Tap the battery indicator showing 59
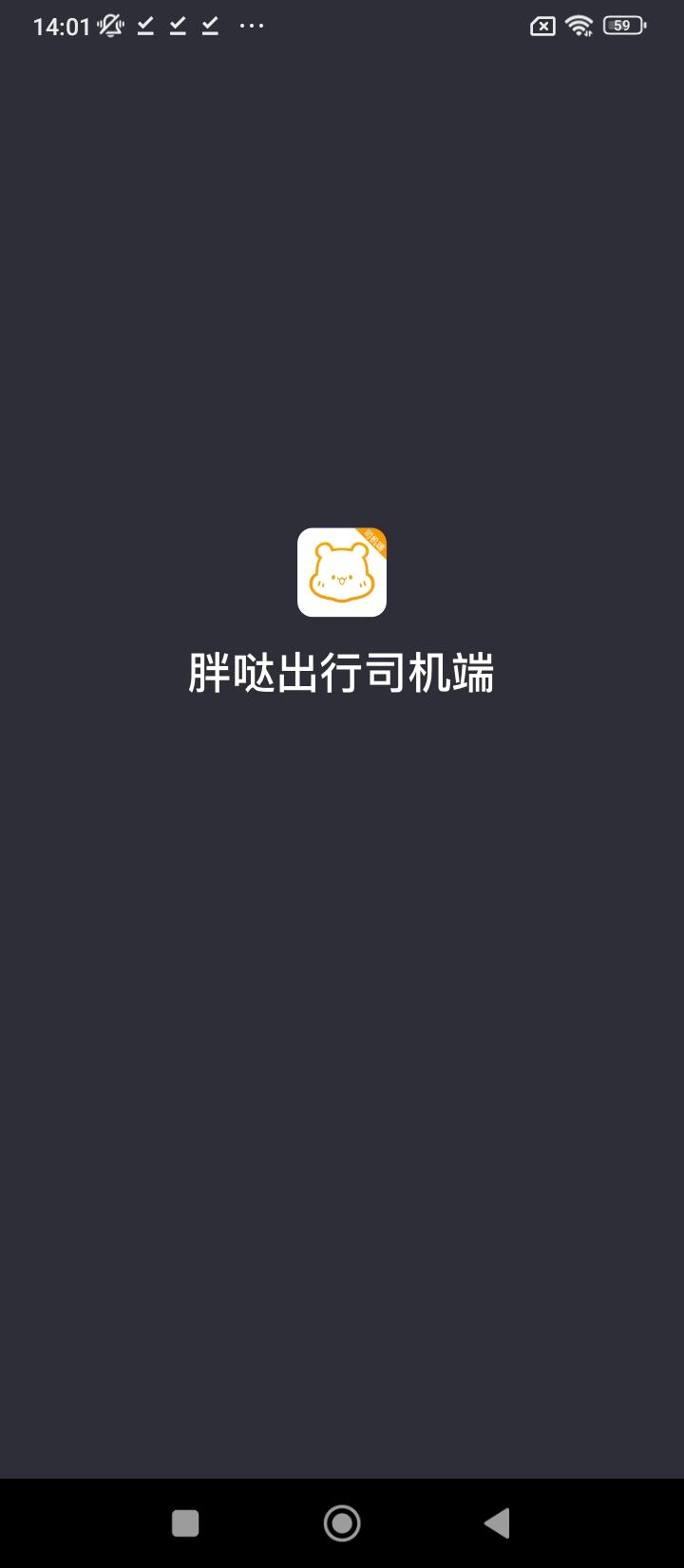This screenshot has width=684, height=1568. coord(621,26)
